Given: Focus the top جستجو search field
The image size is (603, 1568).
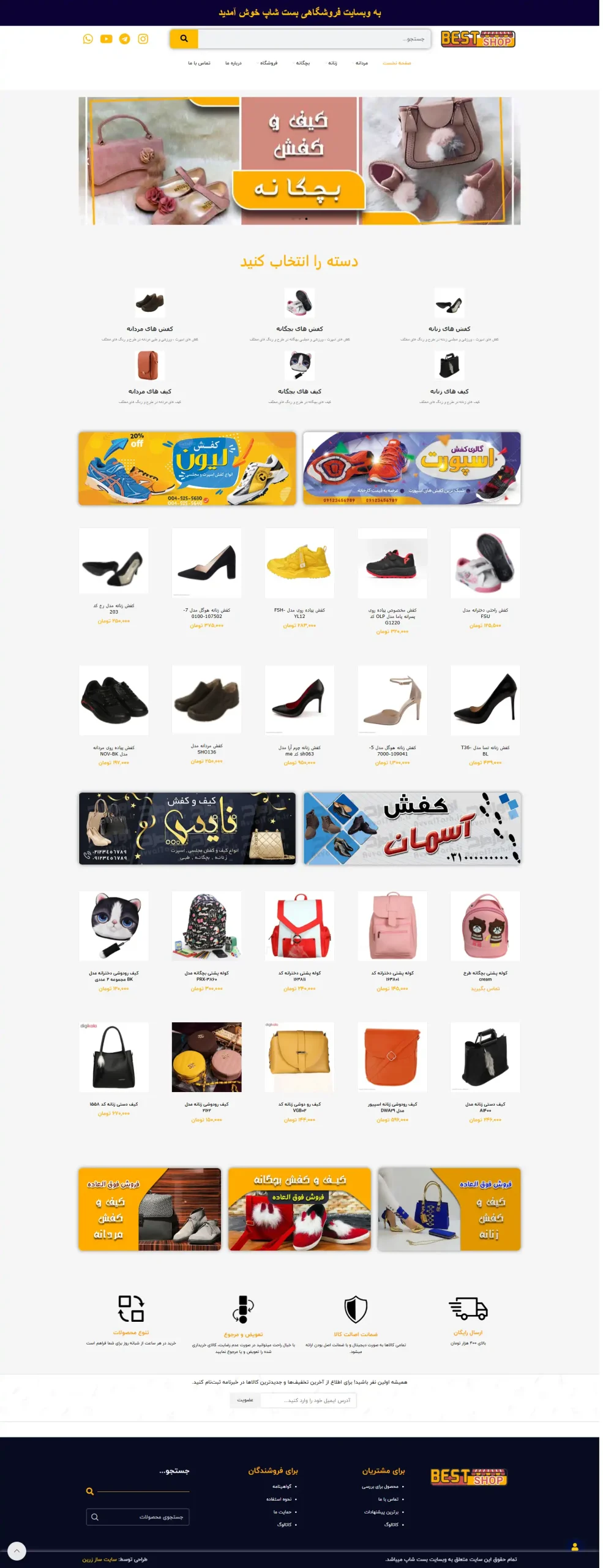Looking at the screenshot, I should click(314, 39).
